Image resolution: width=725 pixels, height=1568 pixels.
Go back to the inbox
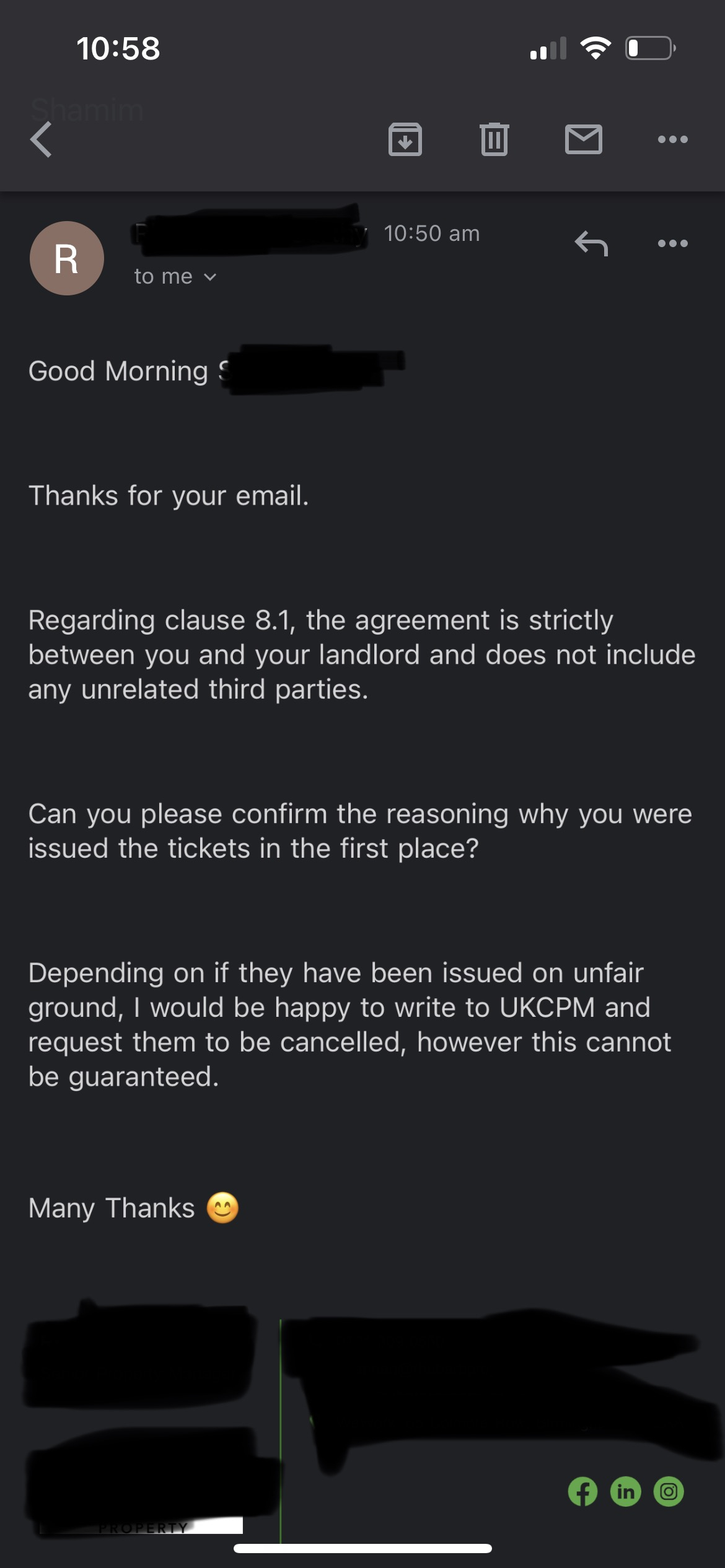(x=41, y=139)
